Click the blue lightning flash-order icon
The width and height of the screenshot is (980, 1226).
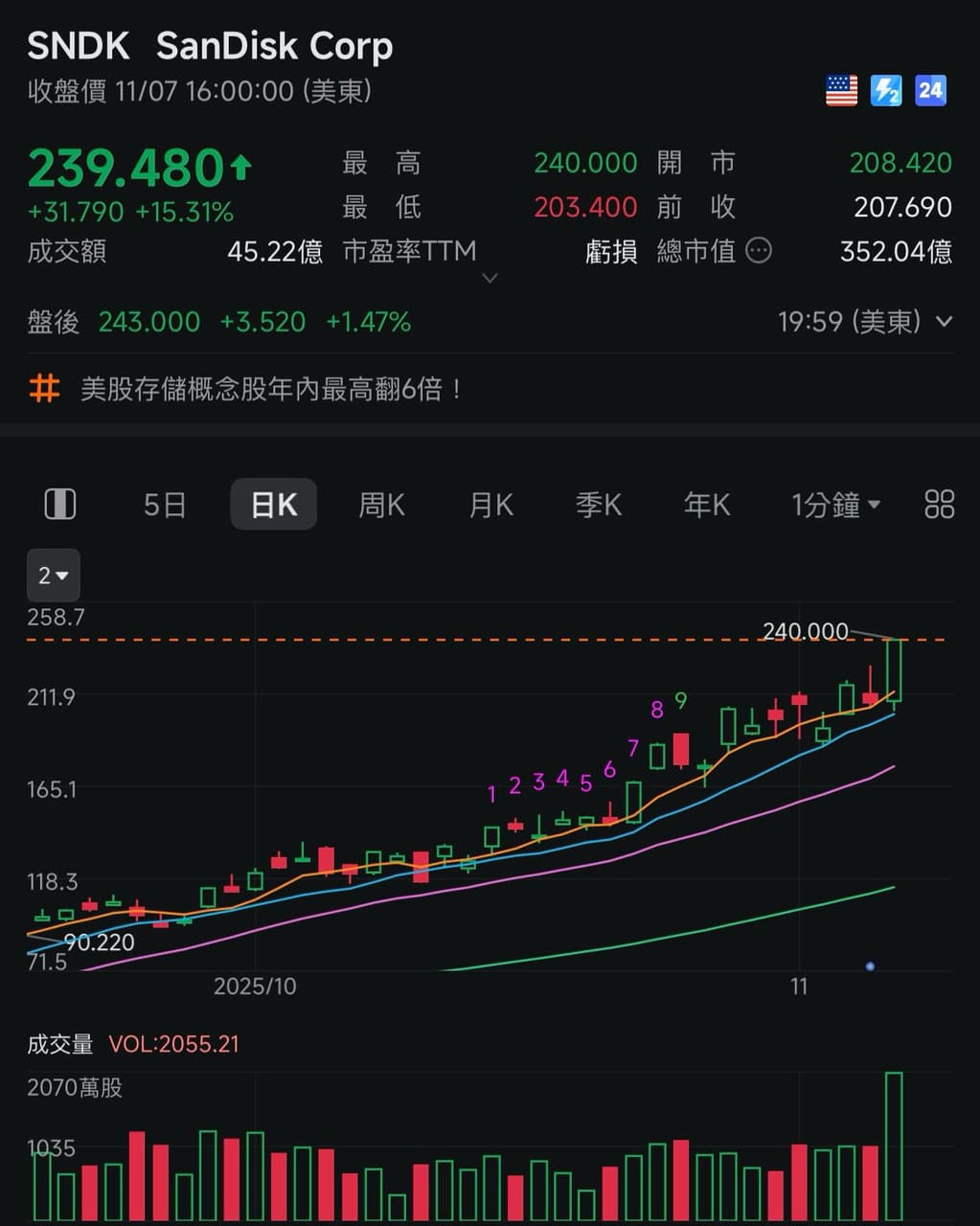pyautogui.click(x=884, y=90)
